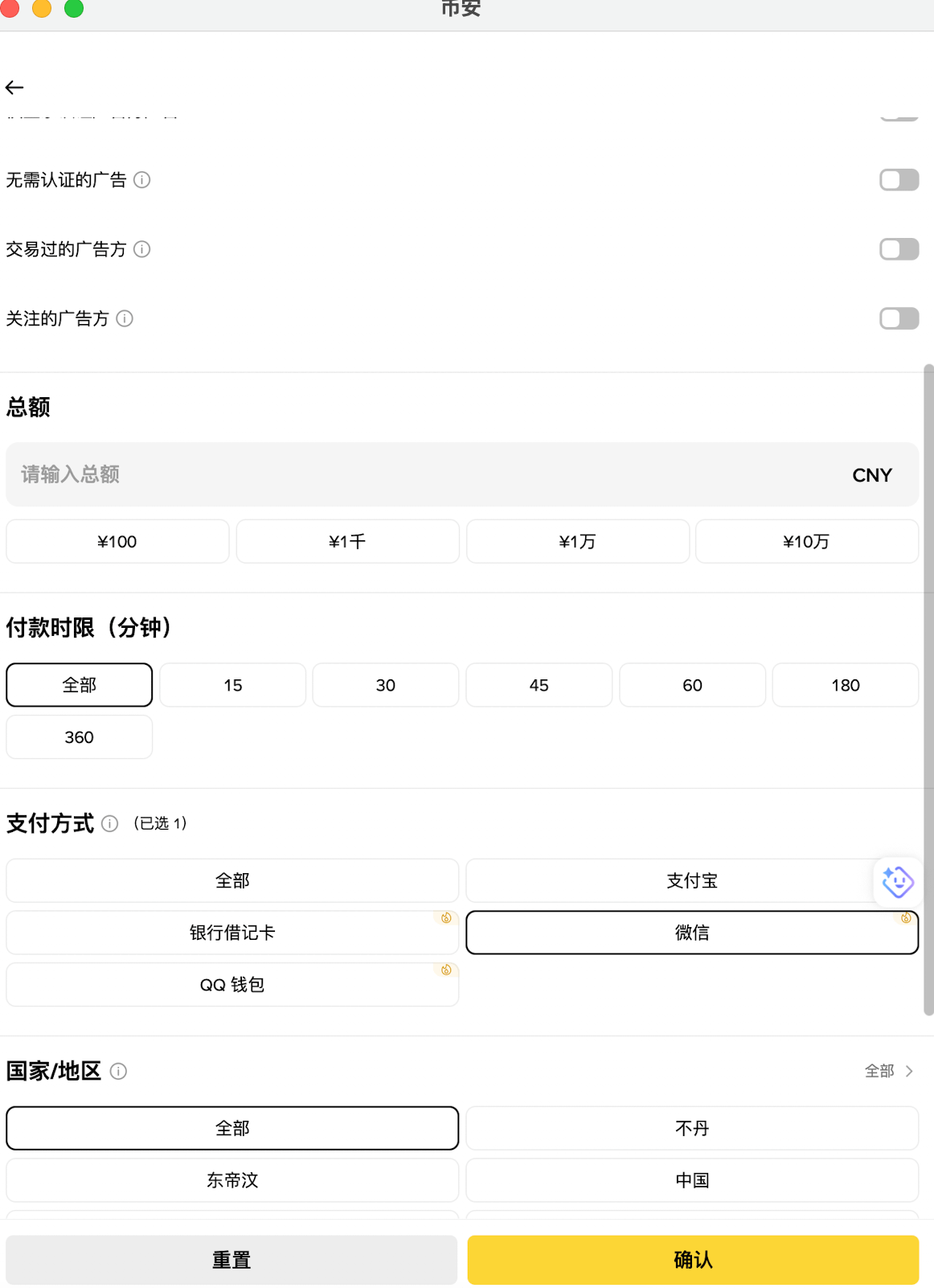Select 30 minutes payment time limit
The image size is (934, 1288).
coord(385,685)
